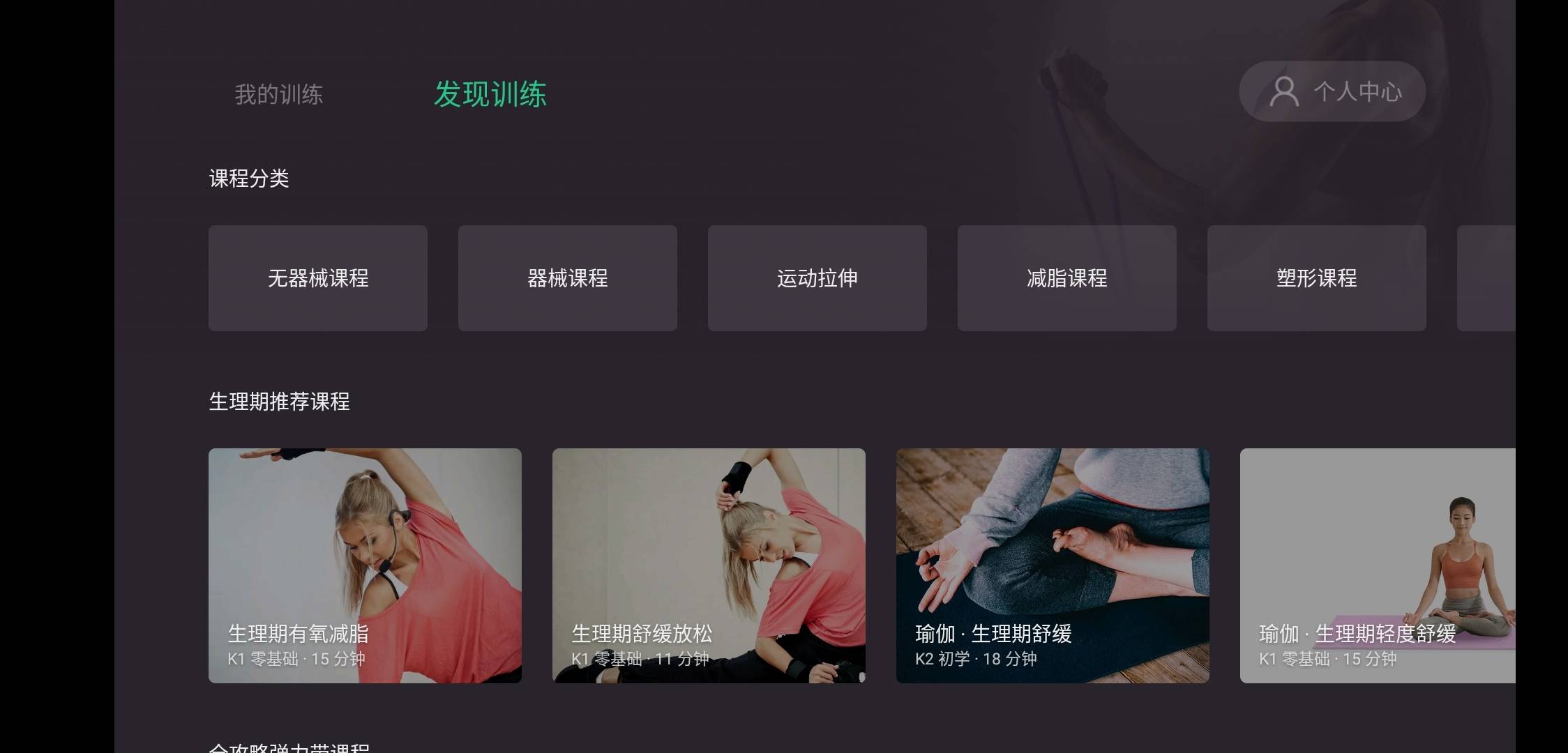Switch to the 我的训练 tab
Viewport: 1568px width, 753px height.
278,94
